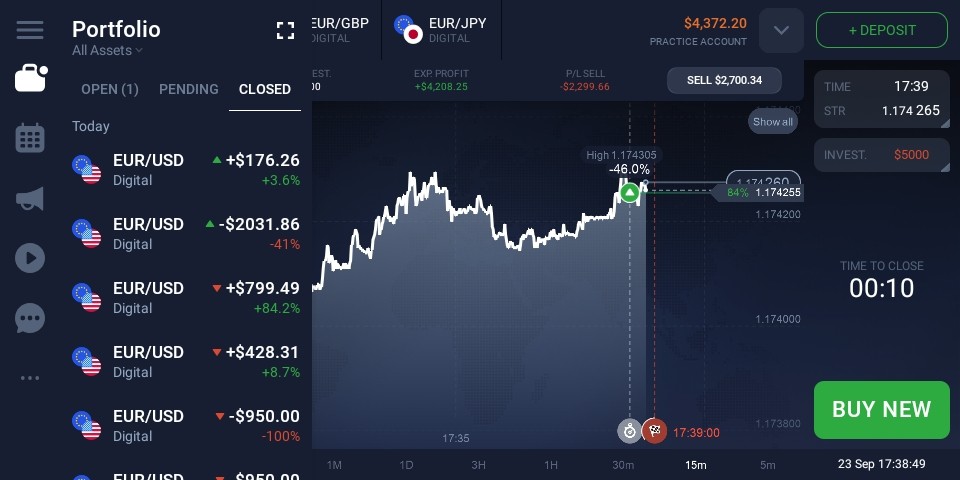Open the EUR/USD trade with +$428.31 profit
This screenshot has width=960, height=480.
point(186,362)
